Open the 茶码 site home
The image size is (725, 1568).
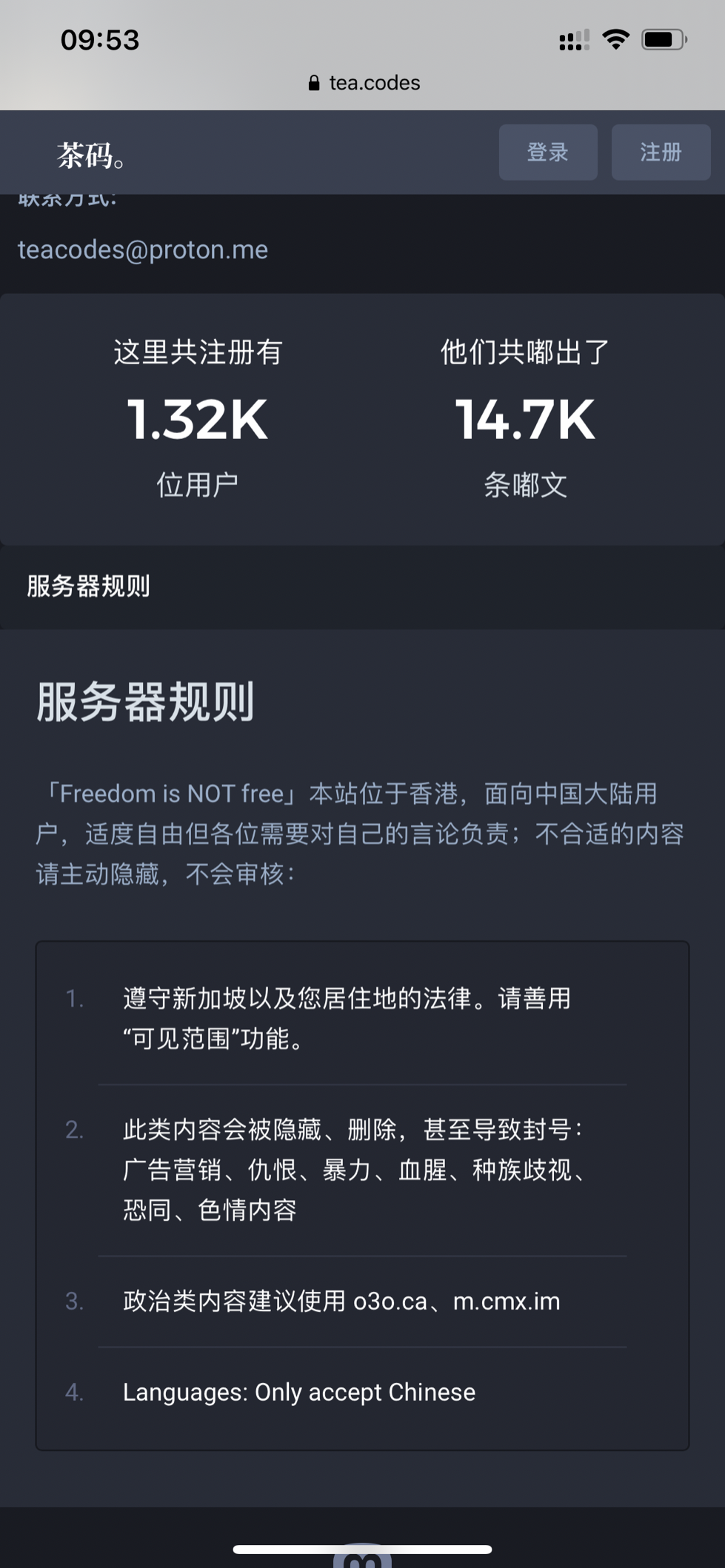[92, 155]
